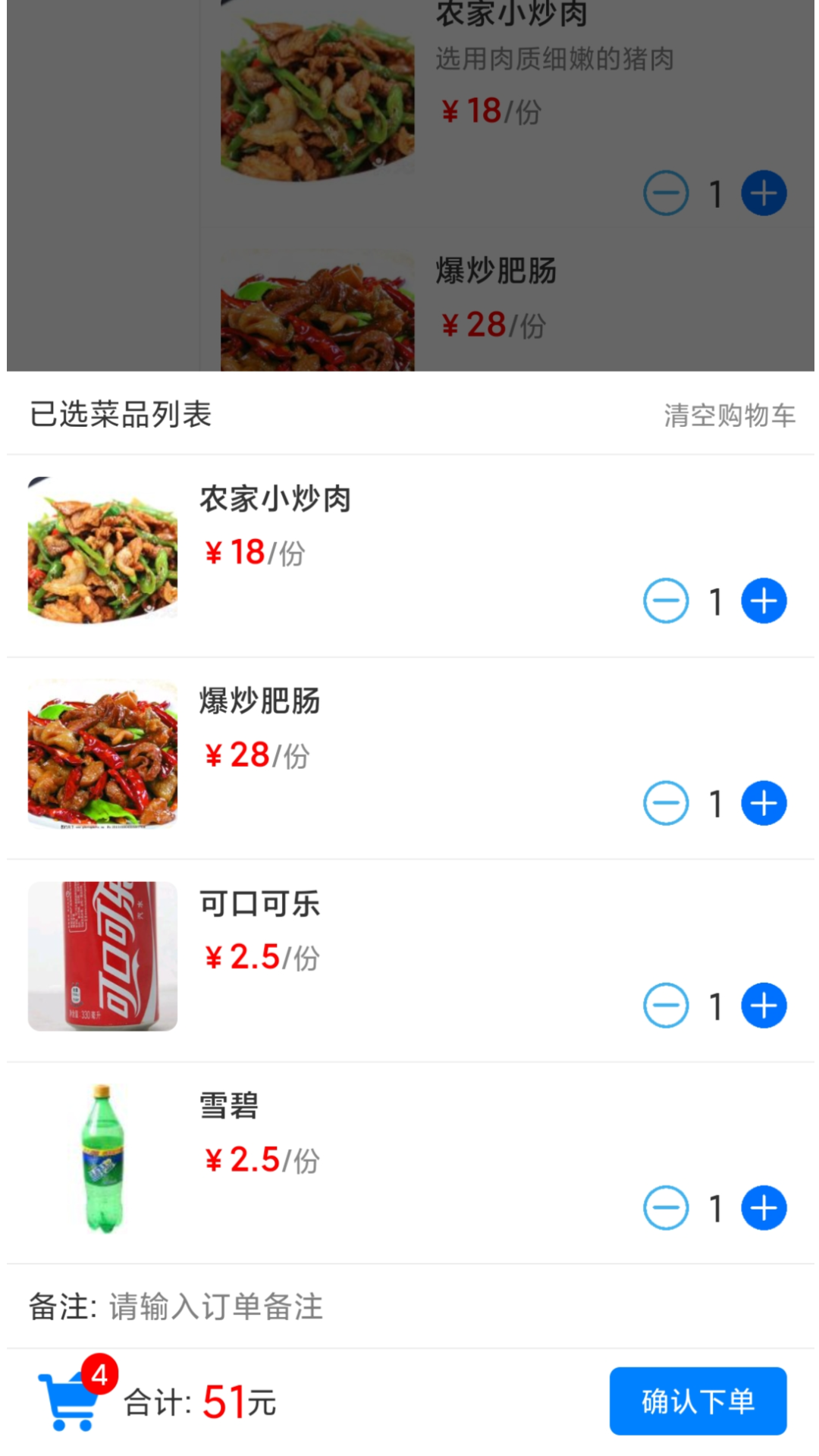Screen dimensions: 819x1456
Task: Open the 农家小炒肉 dish thumbnail
Action: tap(102, 551)
